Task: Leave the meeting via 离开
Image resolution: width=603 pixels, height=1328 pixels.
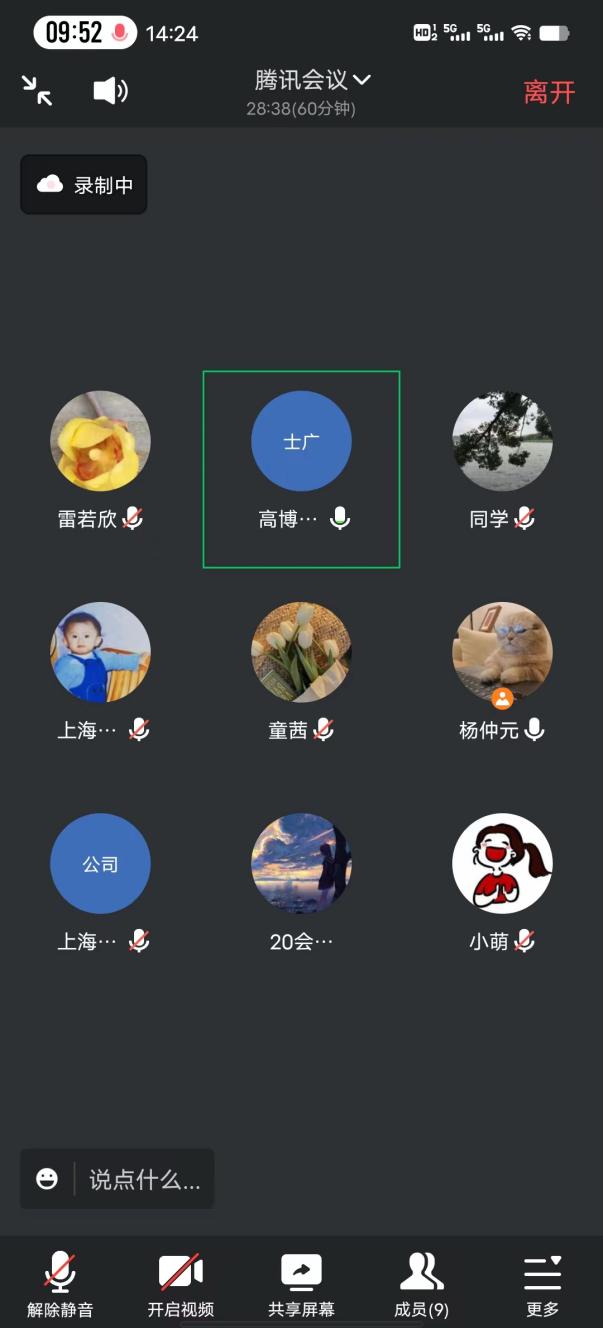Action: tap(549, 92)
